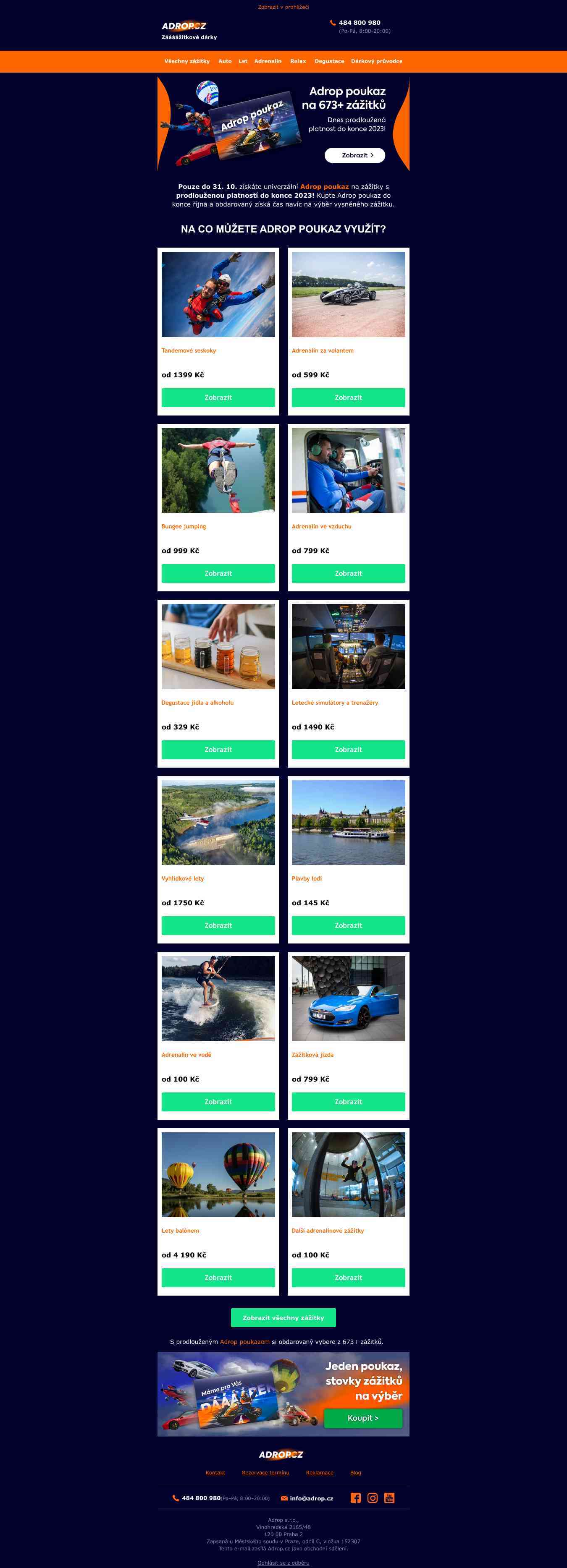Open 'Dárkový průvodce' in the menu
This screenshot has width=567, height=1568.
(376, 61)
